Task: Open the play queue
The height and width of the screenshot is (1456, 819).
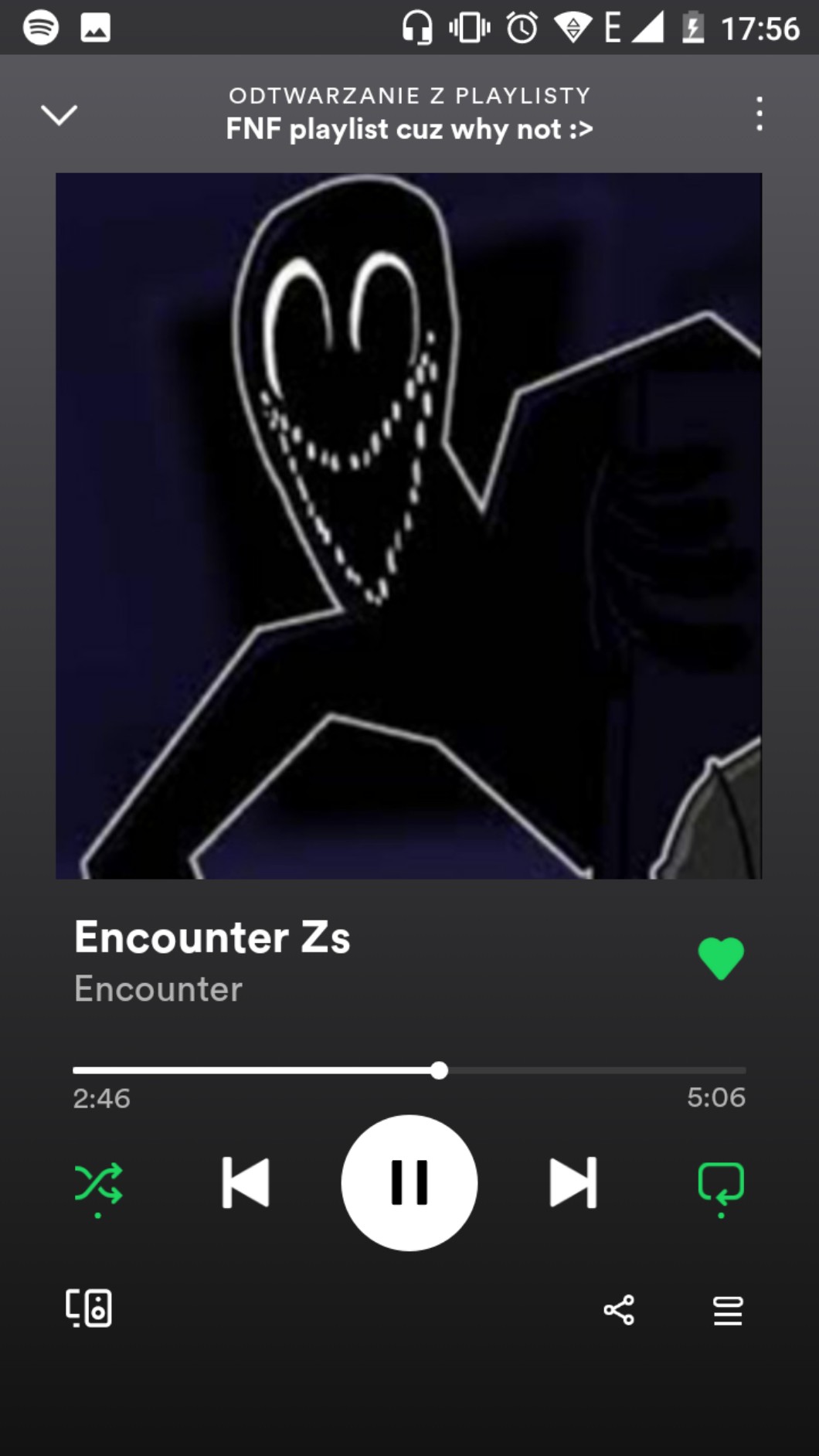Action: click(x=728, y=1311)
